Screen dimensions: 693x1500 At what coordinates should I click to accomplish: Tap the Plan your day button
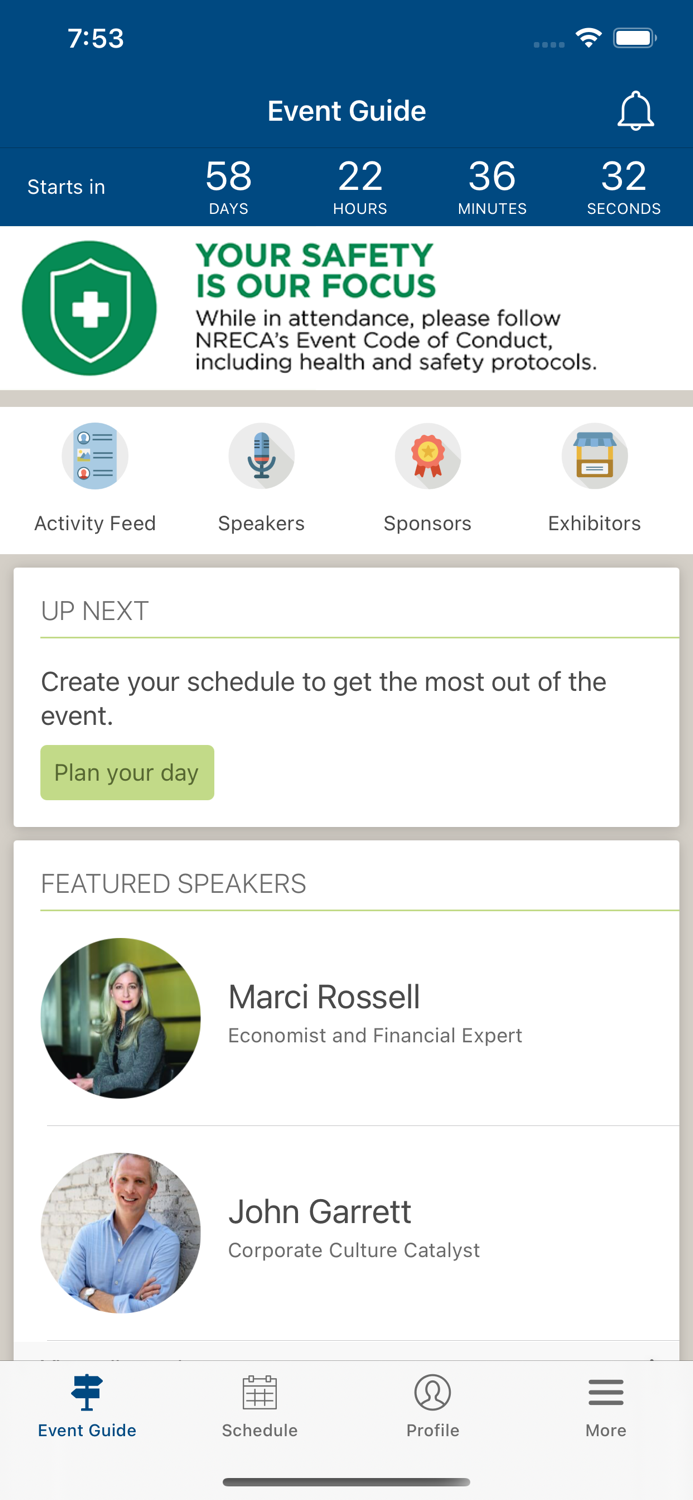tap(127, 772)
